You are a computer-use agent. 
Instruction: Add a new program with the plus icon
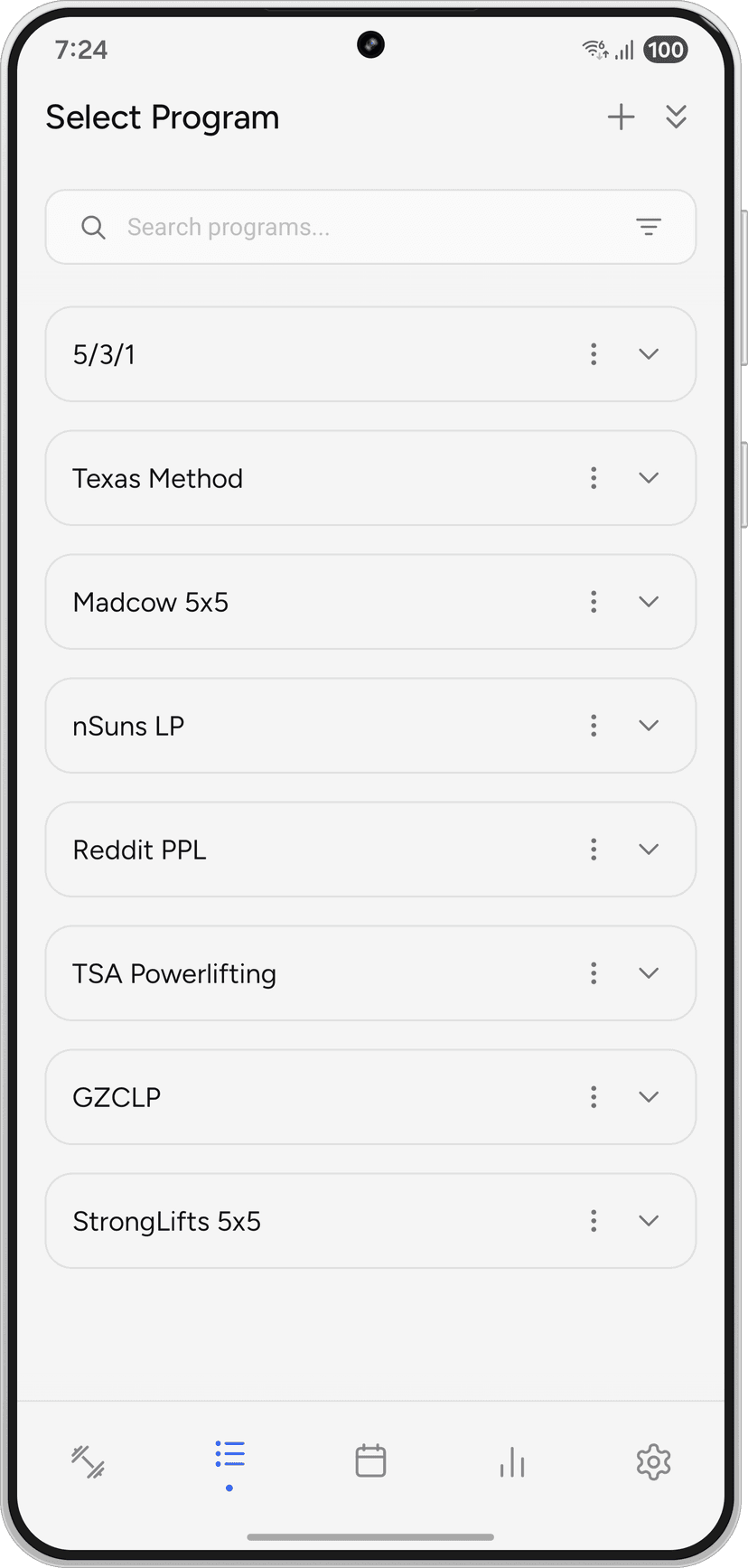click(x=621, y=117)
